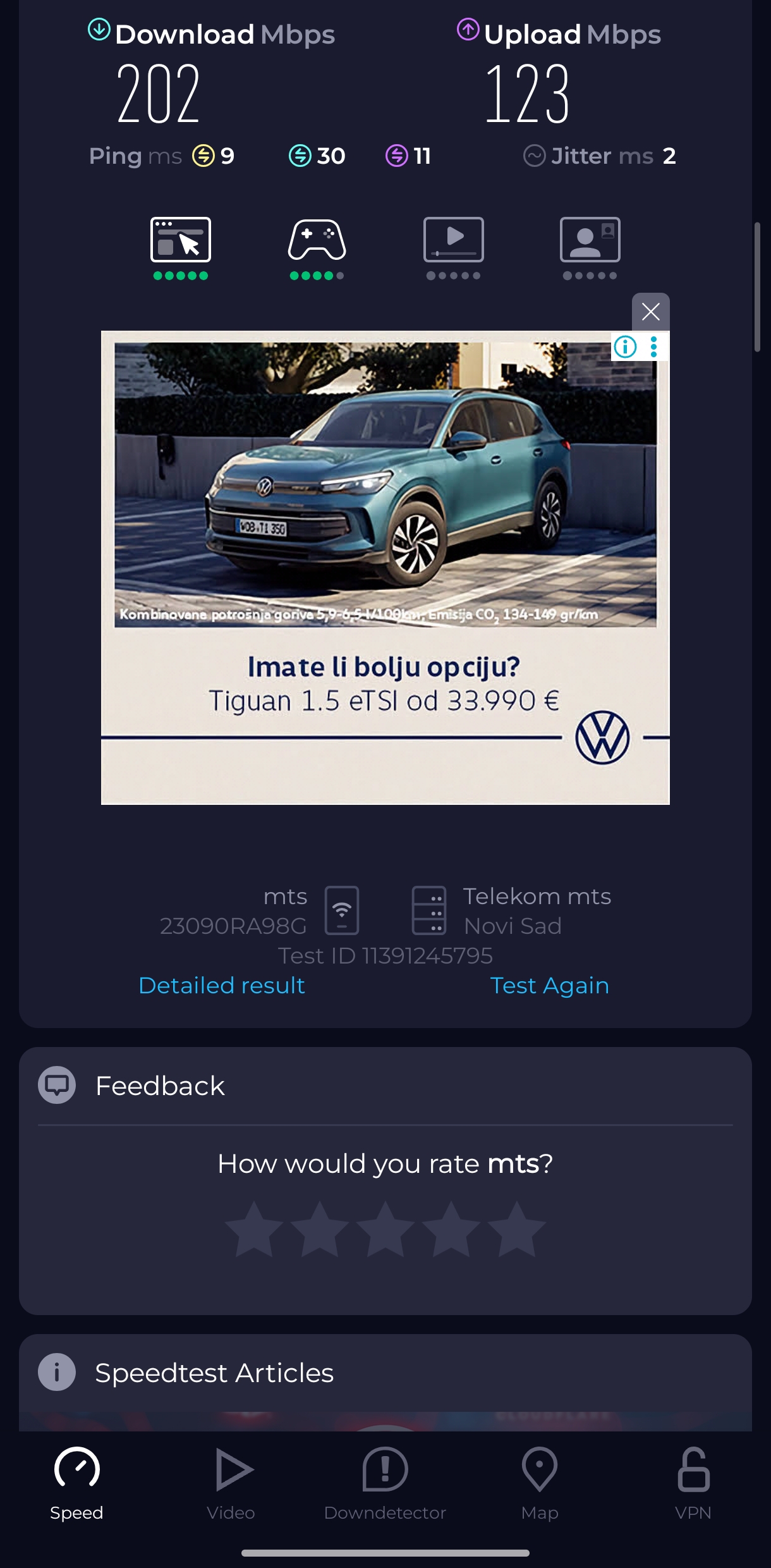Tap Test Again to rerun speed test

click(x=549, y=986)
